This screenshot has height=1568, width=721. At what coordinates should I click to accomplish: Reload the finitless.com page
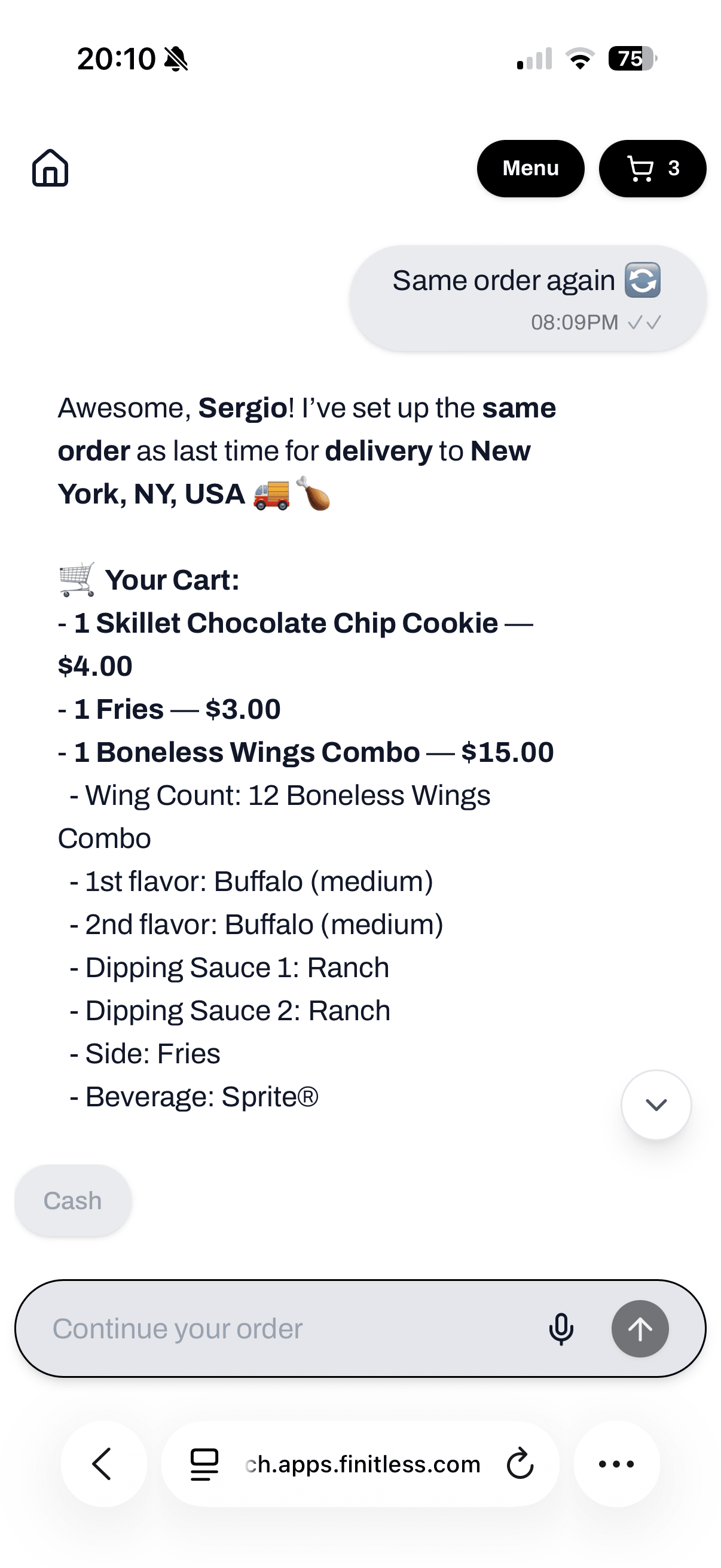tap(520, 1463)
